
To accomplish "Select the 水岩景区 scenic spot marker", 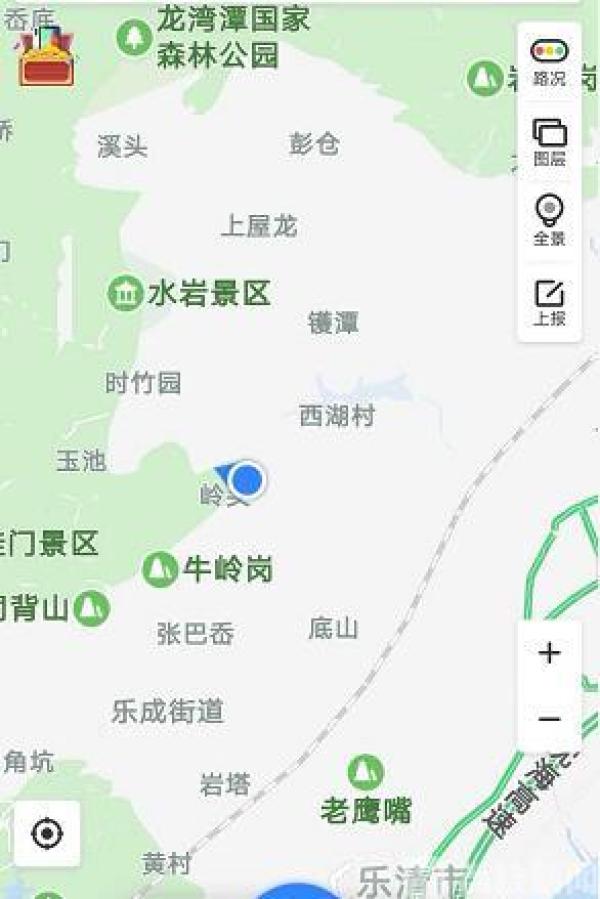I will coord(126,293).
